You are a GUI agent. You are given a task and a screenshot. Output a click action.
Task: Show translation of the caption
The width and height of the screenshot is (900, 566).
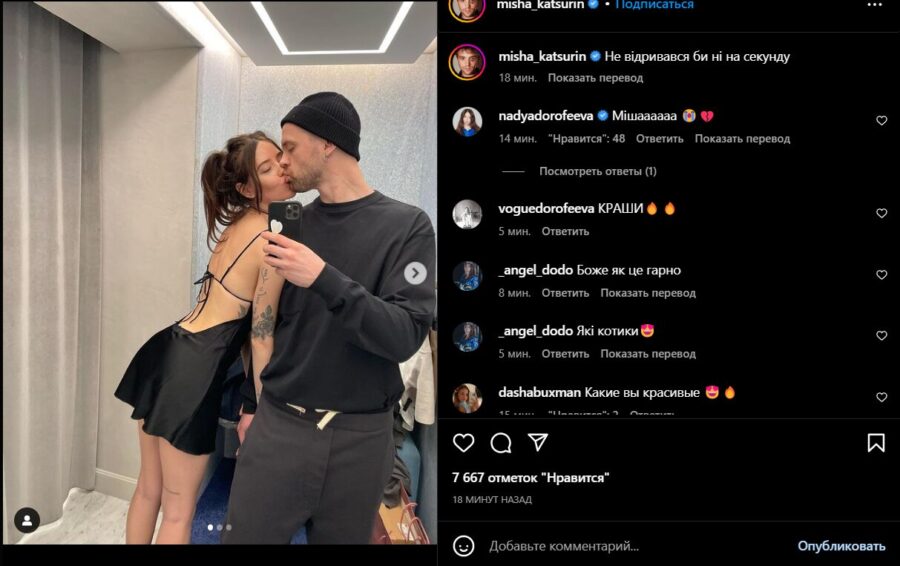tap(595, 78)
